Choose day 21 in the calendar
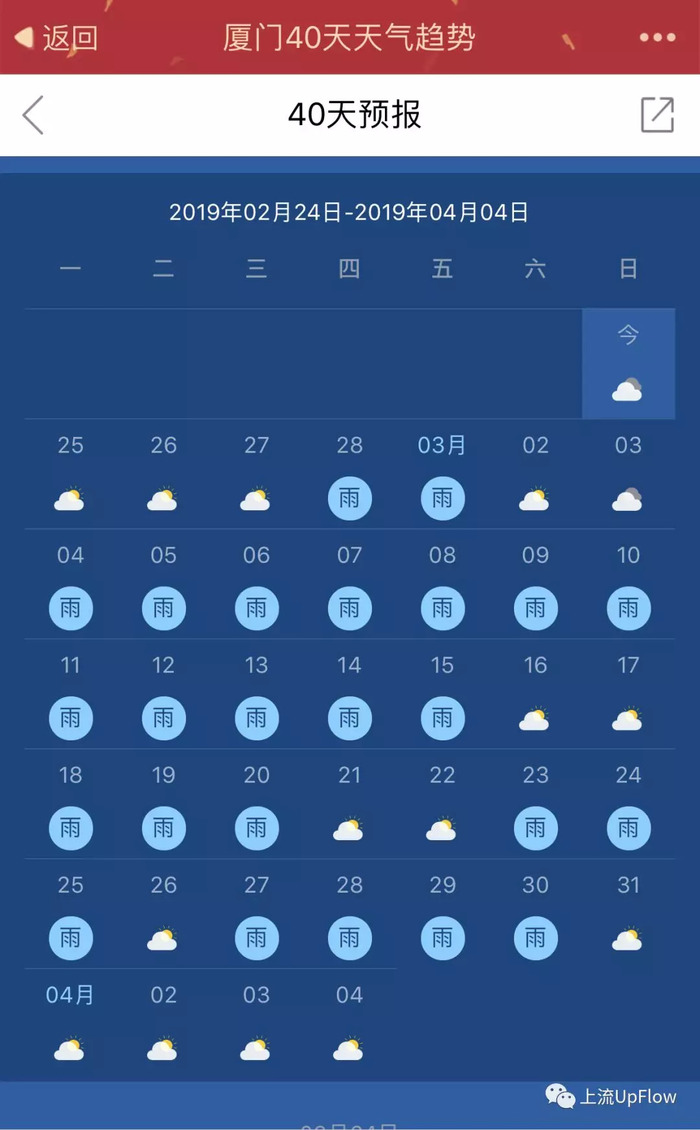The height and width of the screenshot is (1130, 700). [349, 805]
